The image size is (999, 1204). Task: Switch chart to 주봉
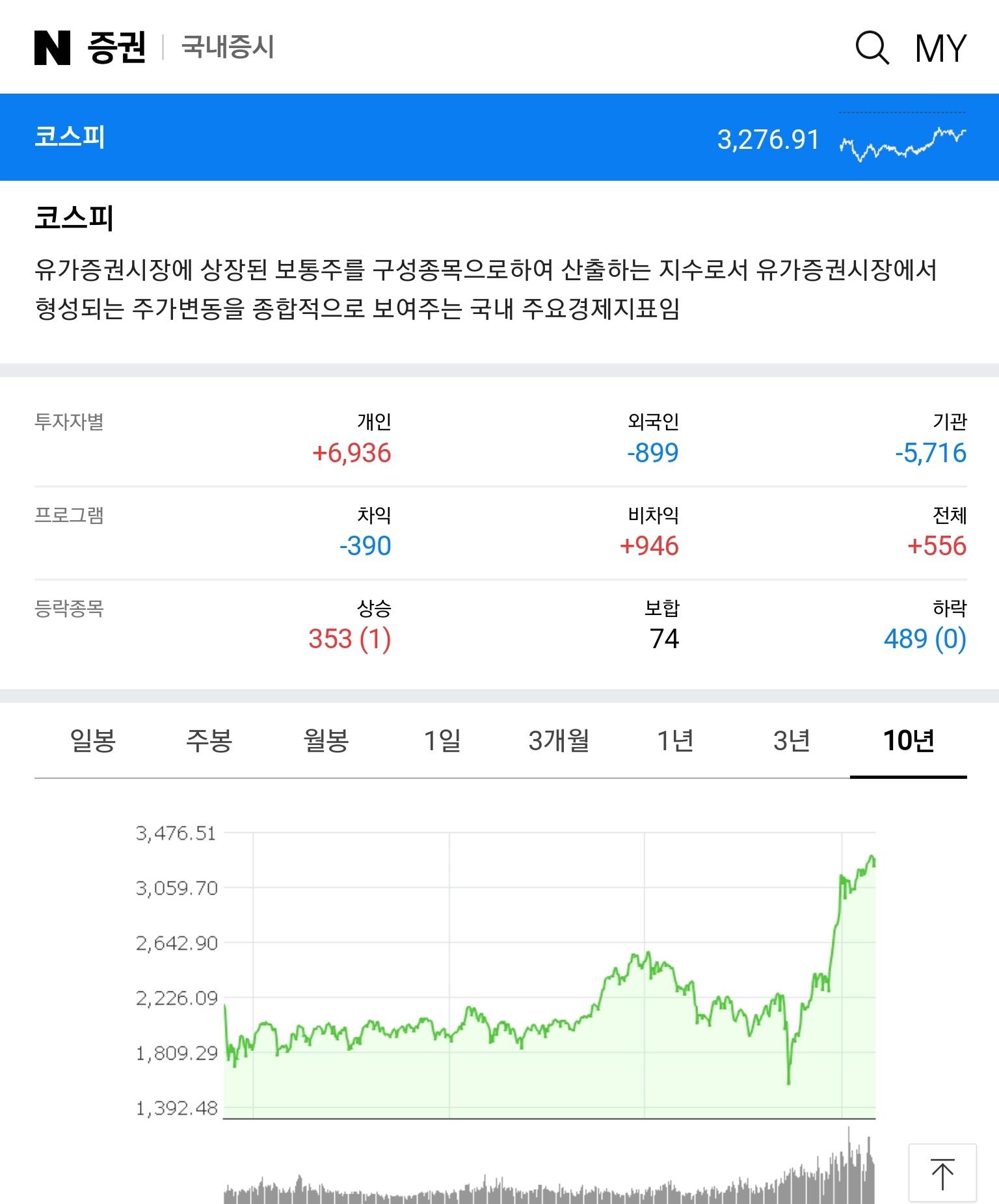(209, 740)
